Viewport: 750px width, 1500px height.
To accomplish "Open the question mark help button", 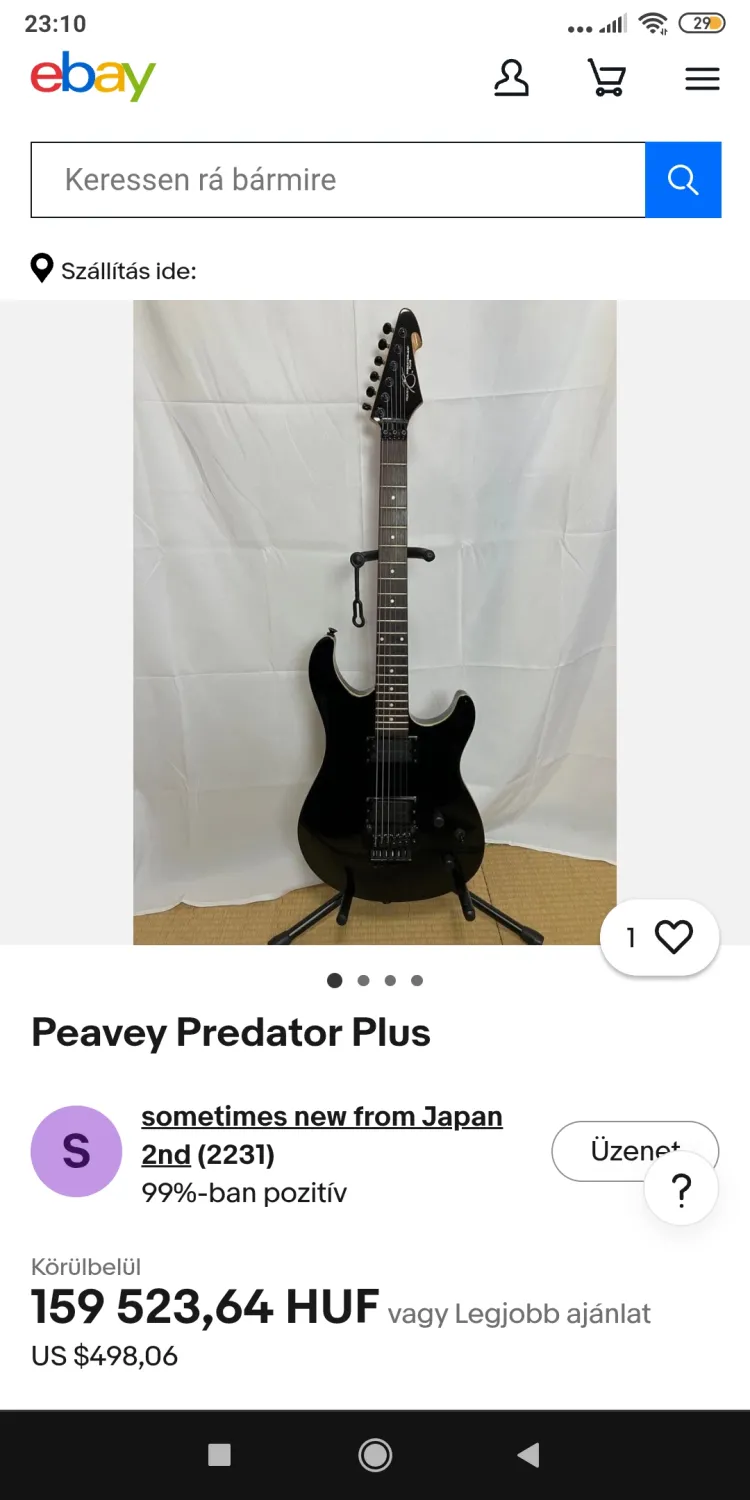I will 681,1190.
